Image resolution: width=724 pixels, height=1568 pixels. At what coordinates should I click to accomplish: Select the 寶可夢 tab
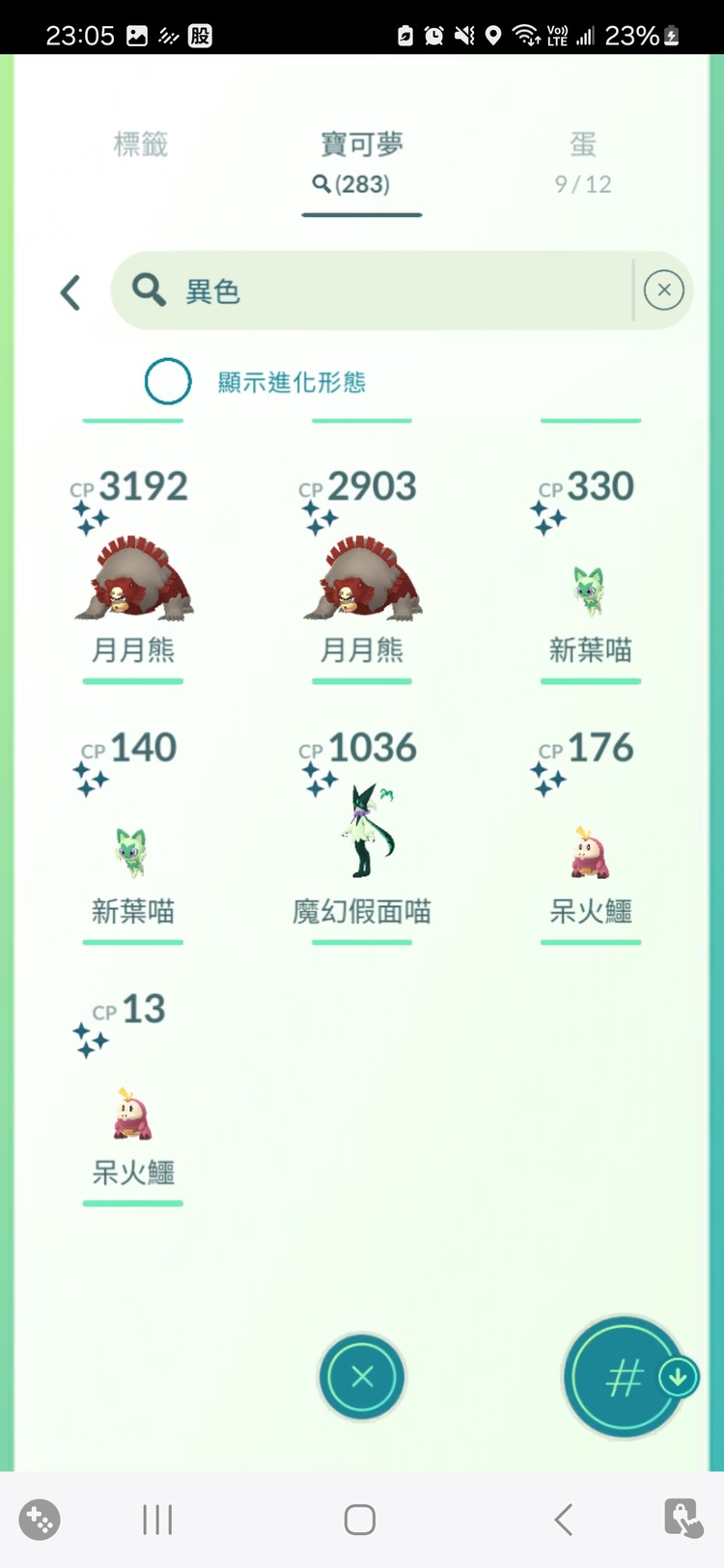tap(361, 161)
